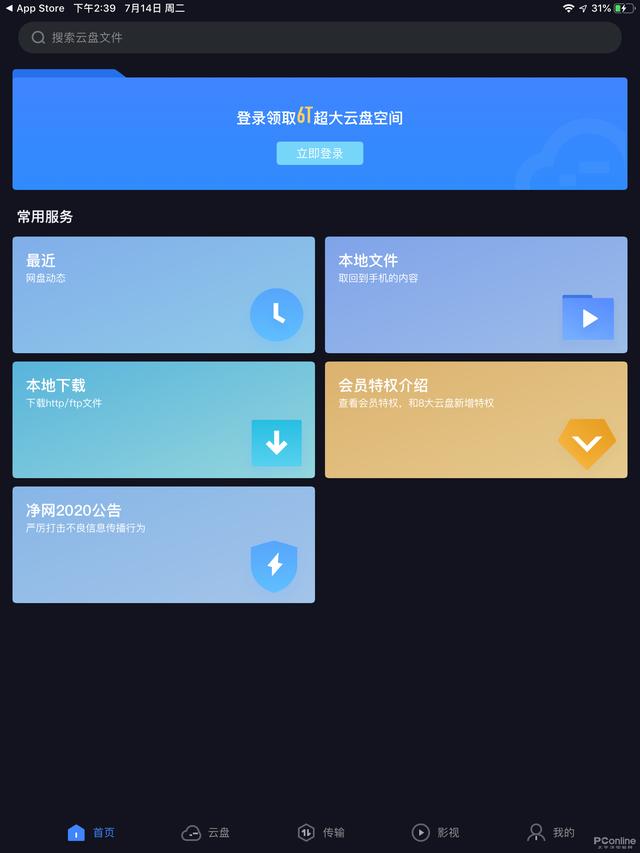Go to the 传输 transfer tab
Screen dimensions: 640x853
(320, 832)
